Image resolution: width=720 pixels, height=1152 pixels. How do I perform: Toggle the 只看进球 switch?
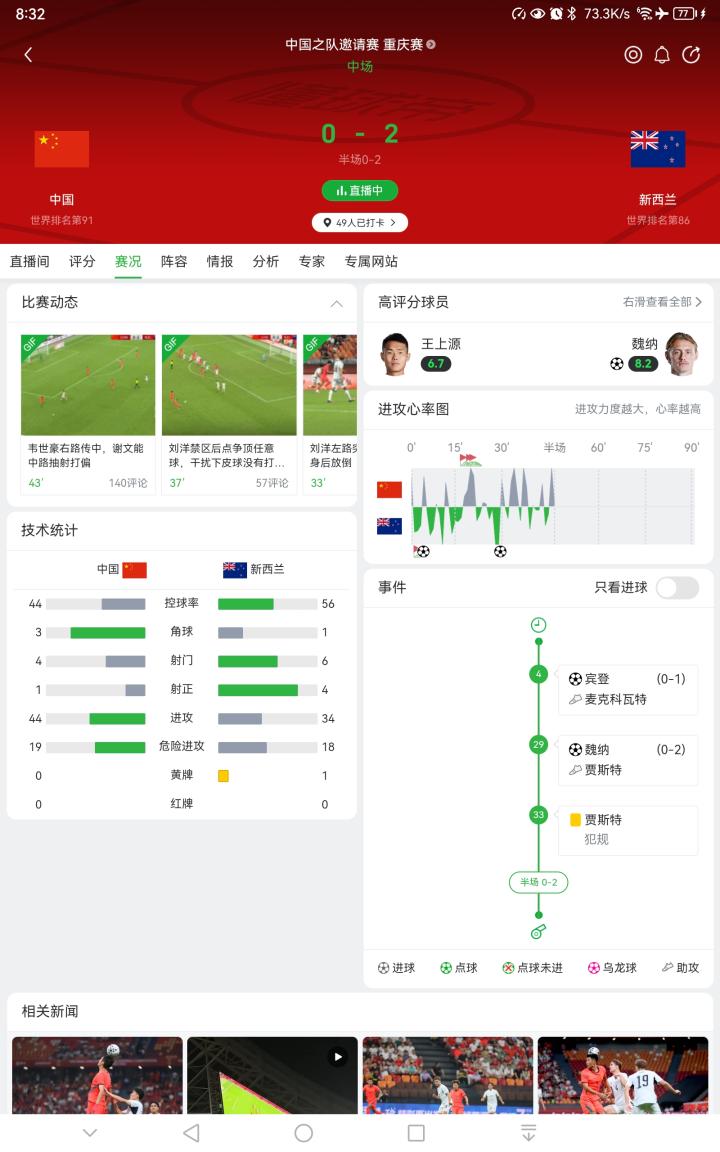click(x=677, y=587)
